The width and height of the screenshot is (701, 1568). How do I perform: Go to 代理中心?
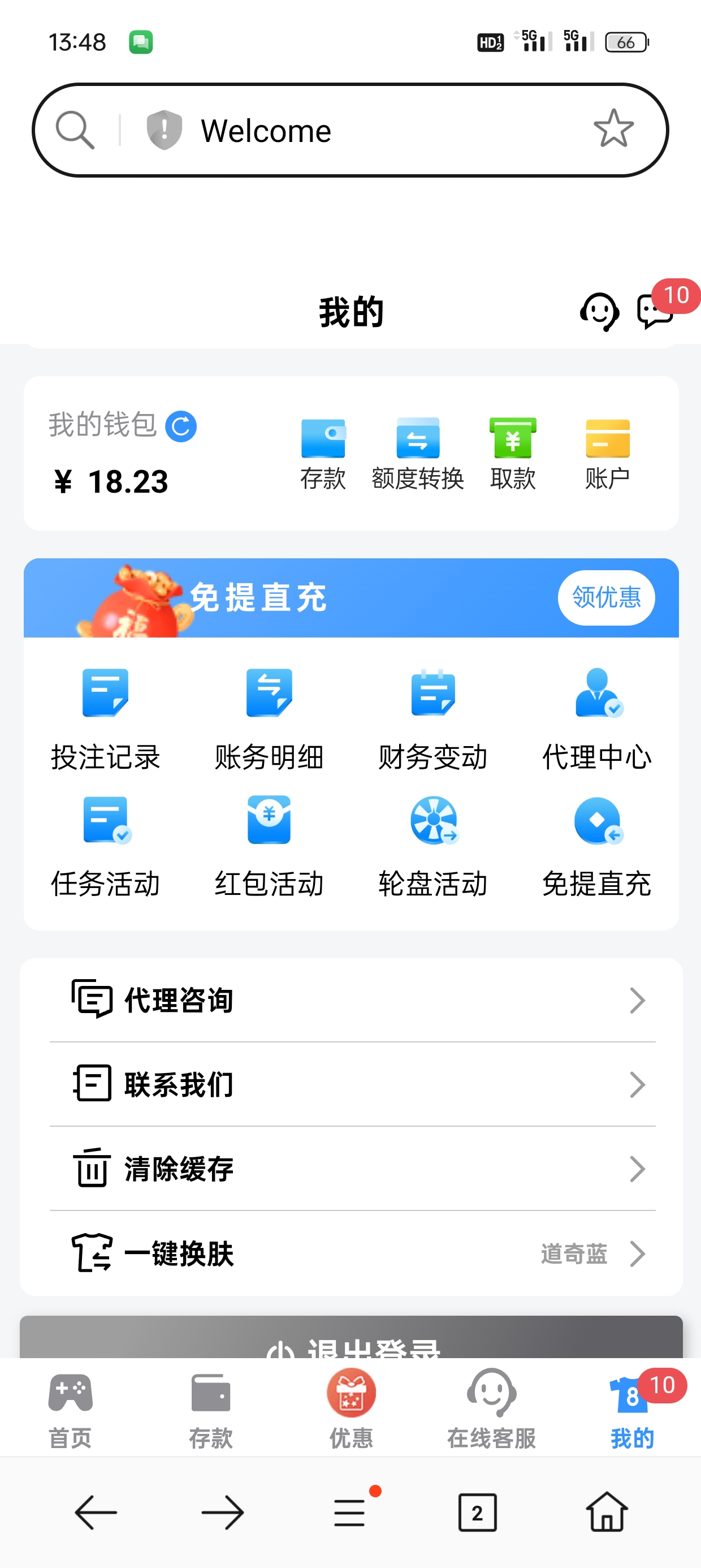tap(597, 718)
